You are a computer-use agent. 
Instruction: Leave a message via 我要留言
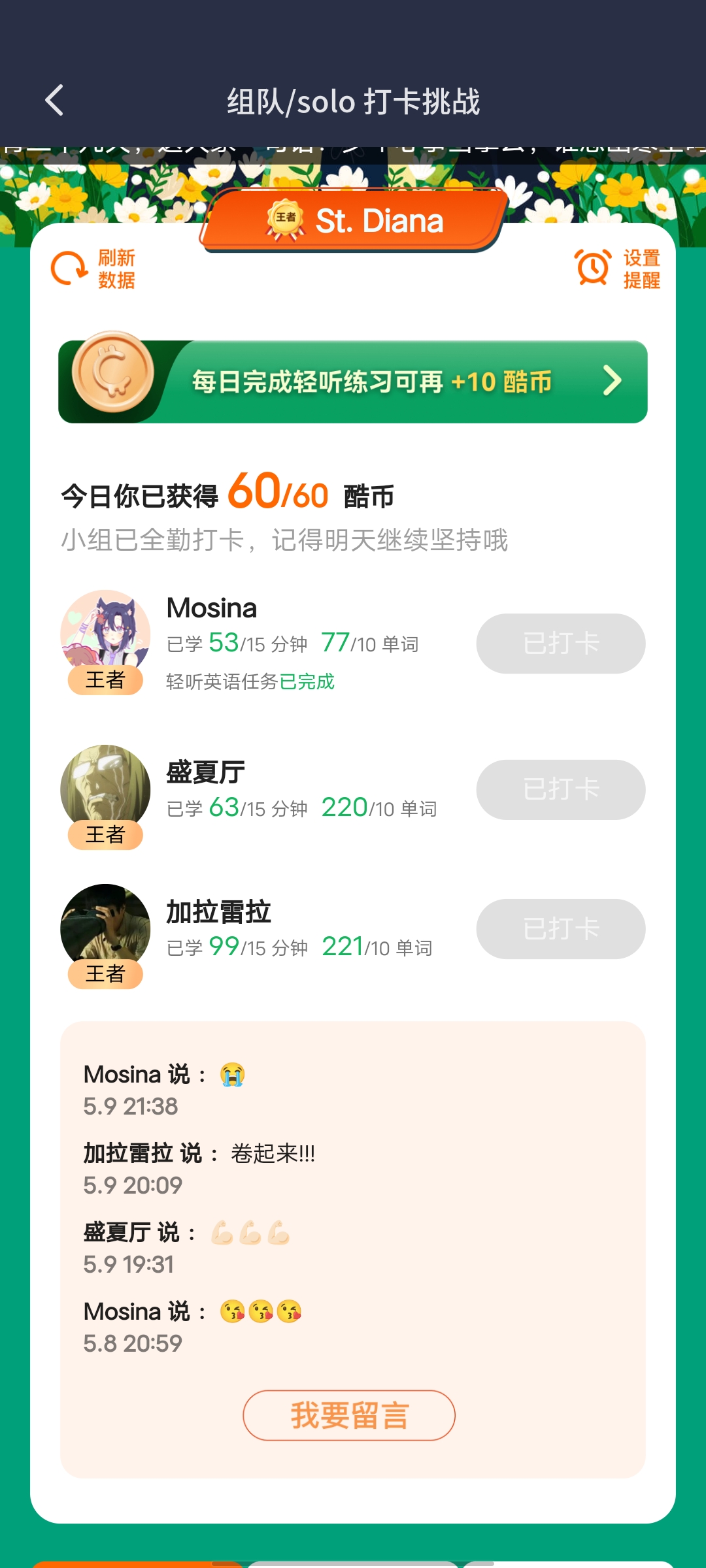[349, 1416]
